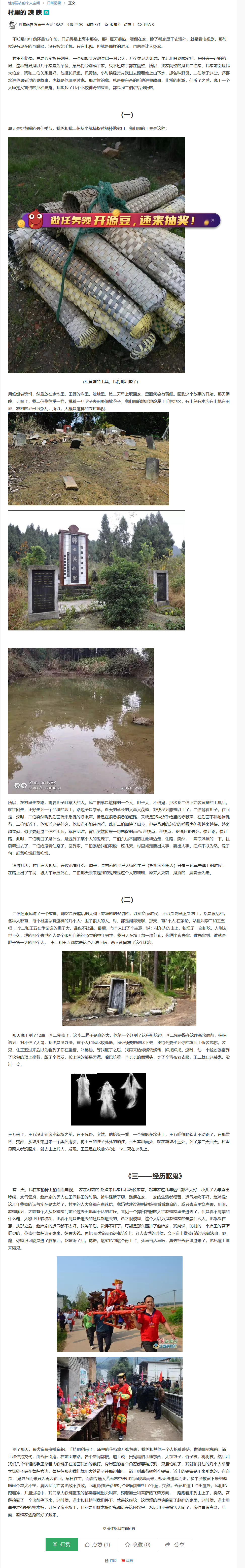This screenshot has width=245, height=1568.
Task: Like the article with 点赞 (1) button
Action: tap(97, 1544)
